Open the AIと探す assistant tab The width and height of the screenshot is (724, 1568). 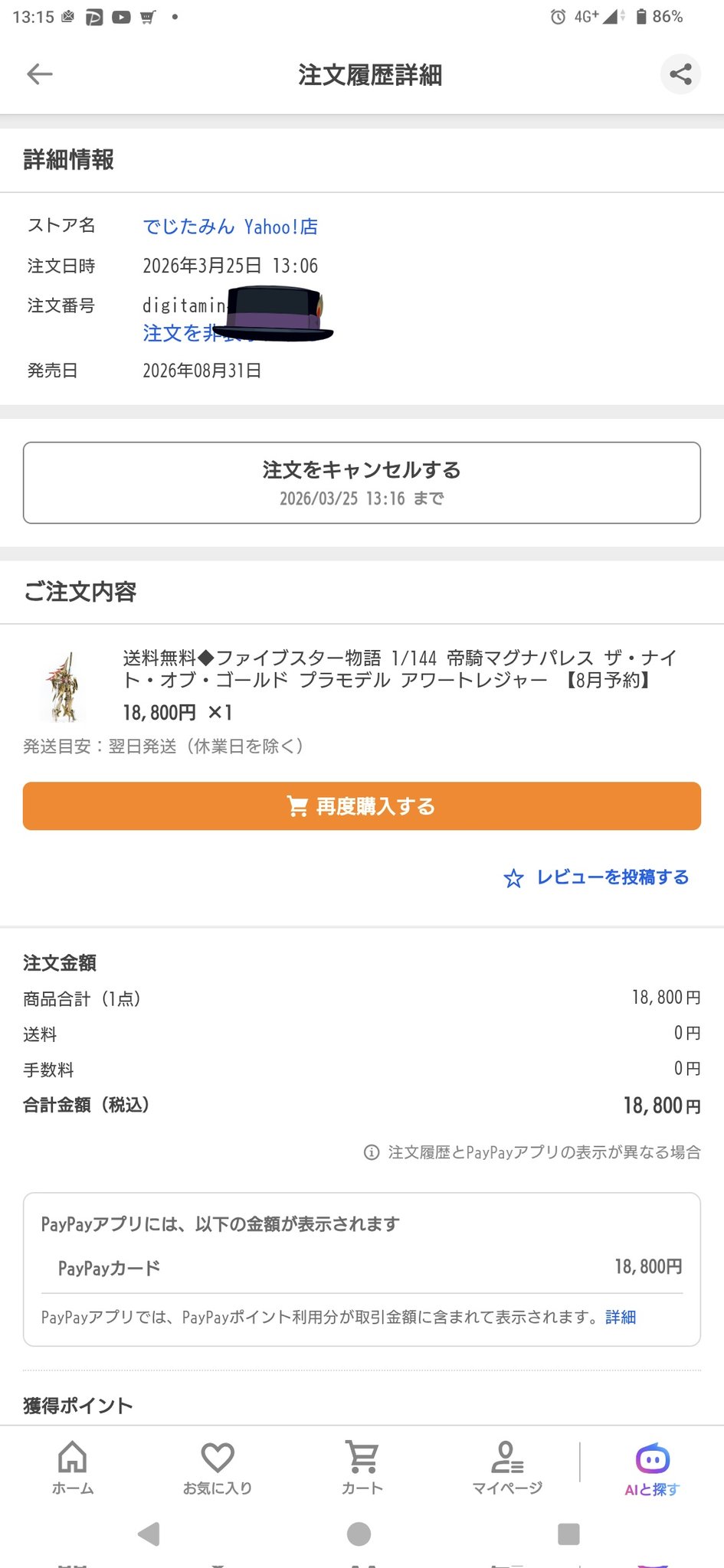pyautogui.click(x=652, y=1466)
